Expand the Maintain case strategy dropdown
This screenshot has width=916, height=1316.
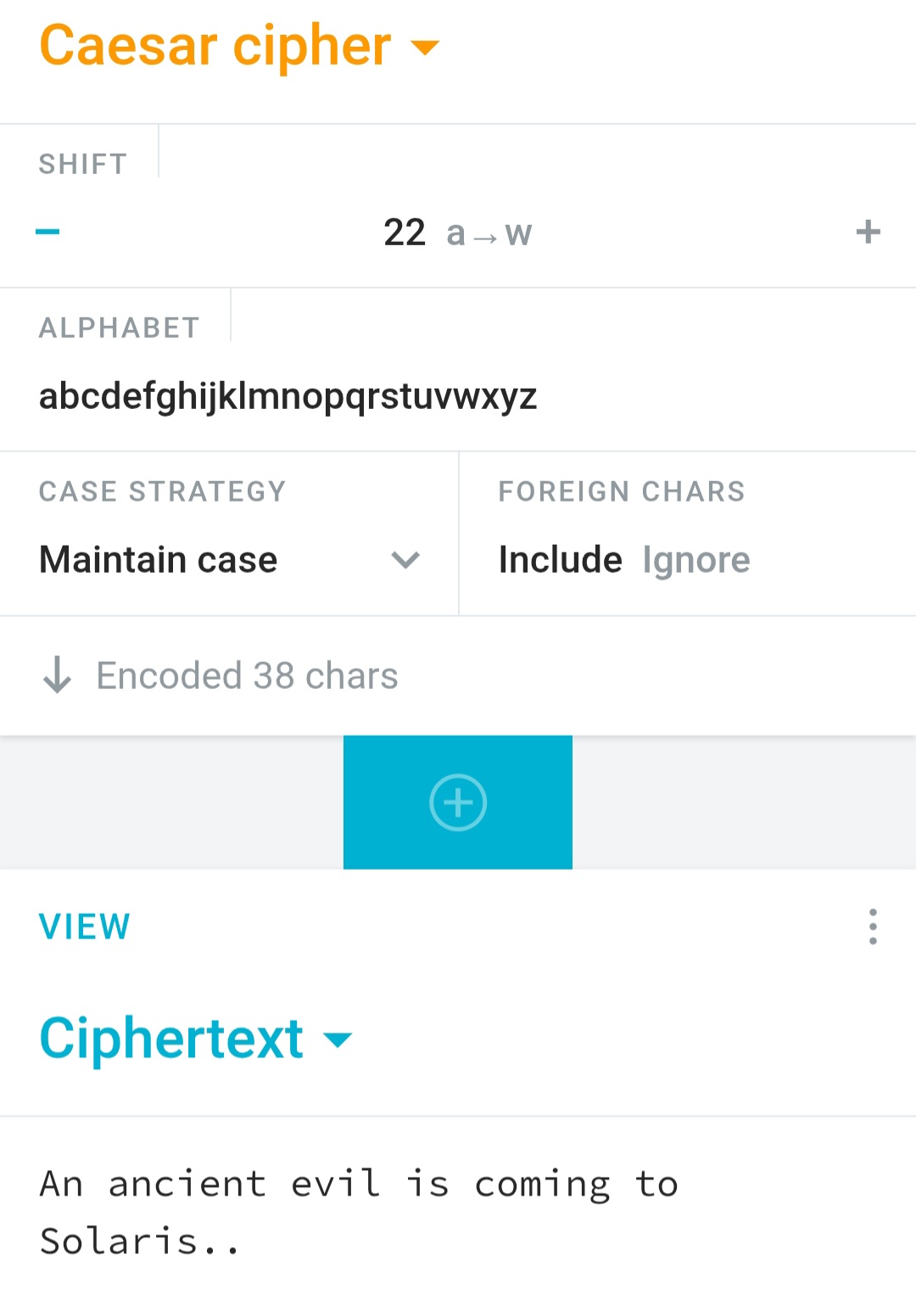pos(229,560)
